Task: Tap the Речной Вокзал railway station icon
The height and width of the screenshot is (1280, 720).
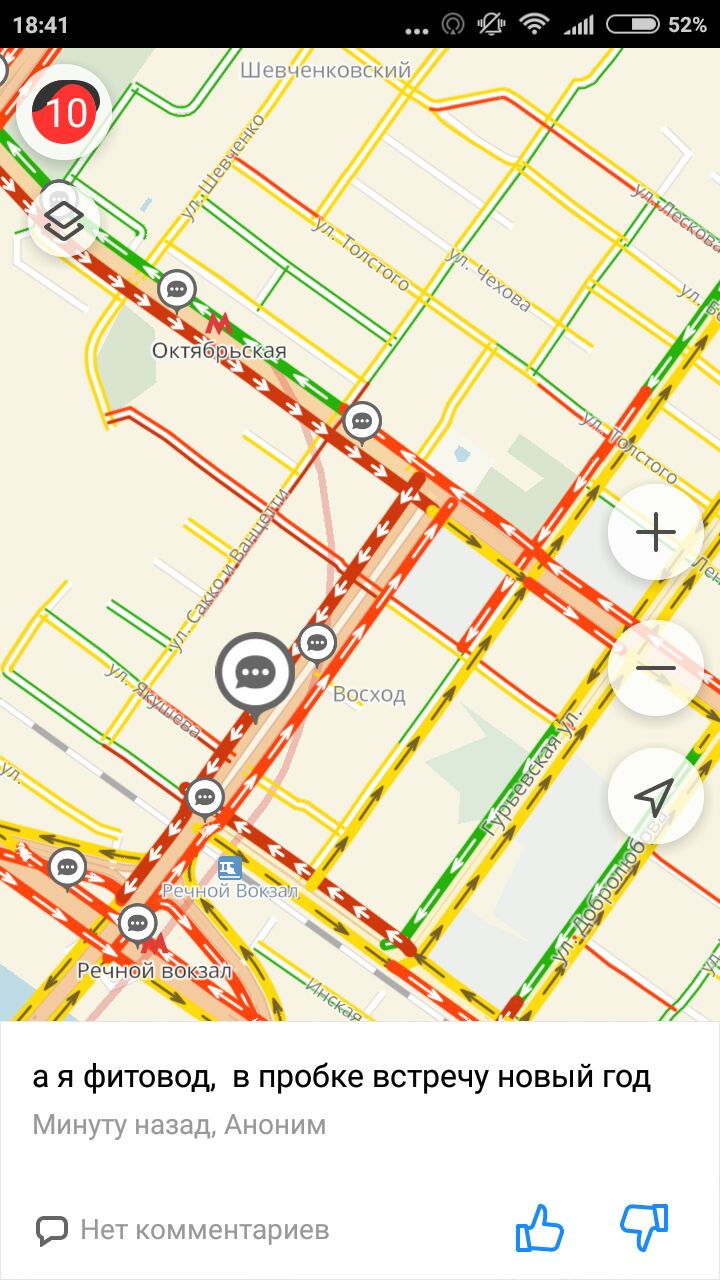Action: (230, 868)
